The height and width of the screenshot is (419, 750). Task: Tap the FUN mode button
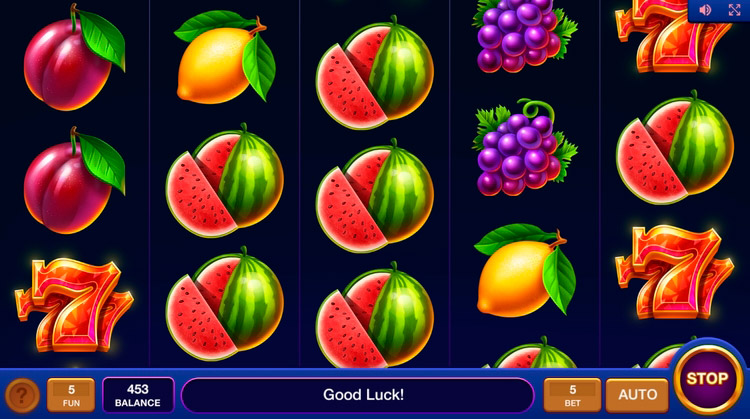[71, 394]
